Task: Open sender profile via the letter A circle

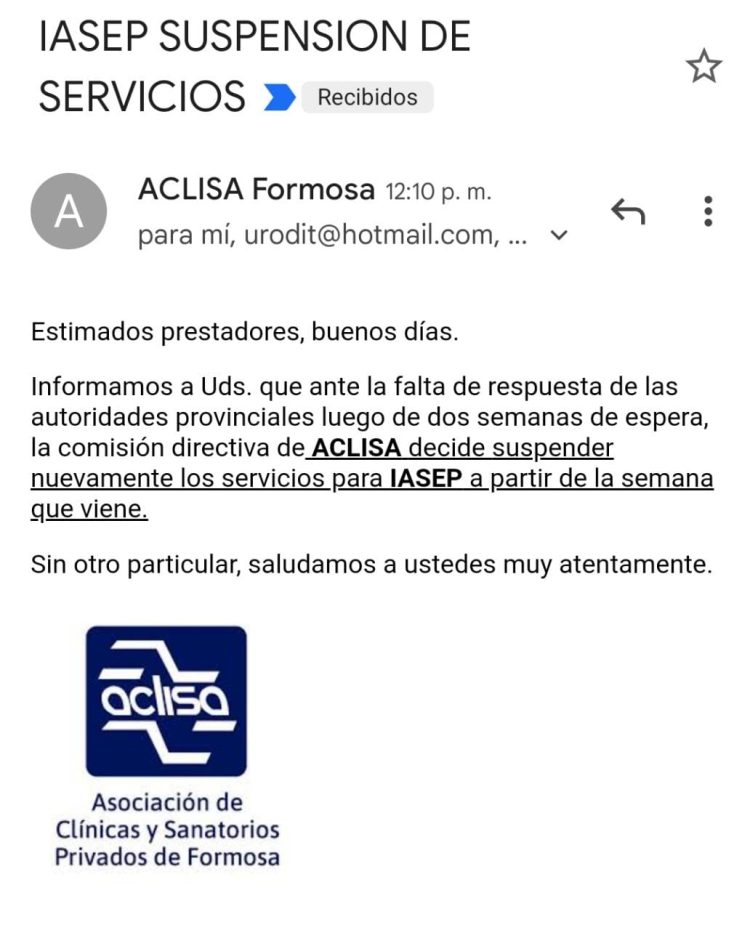Action: 70,210
